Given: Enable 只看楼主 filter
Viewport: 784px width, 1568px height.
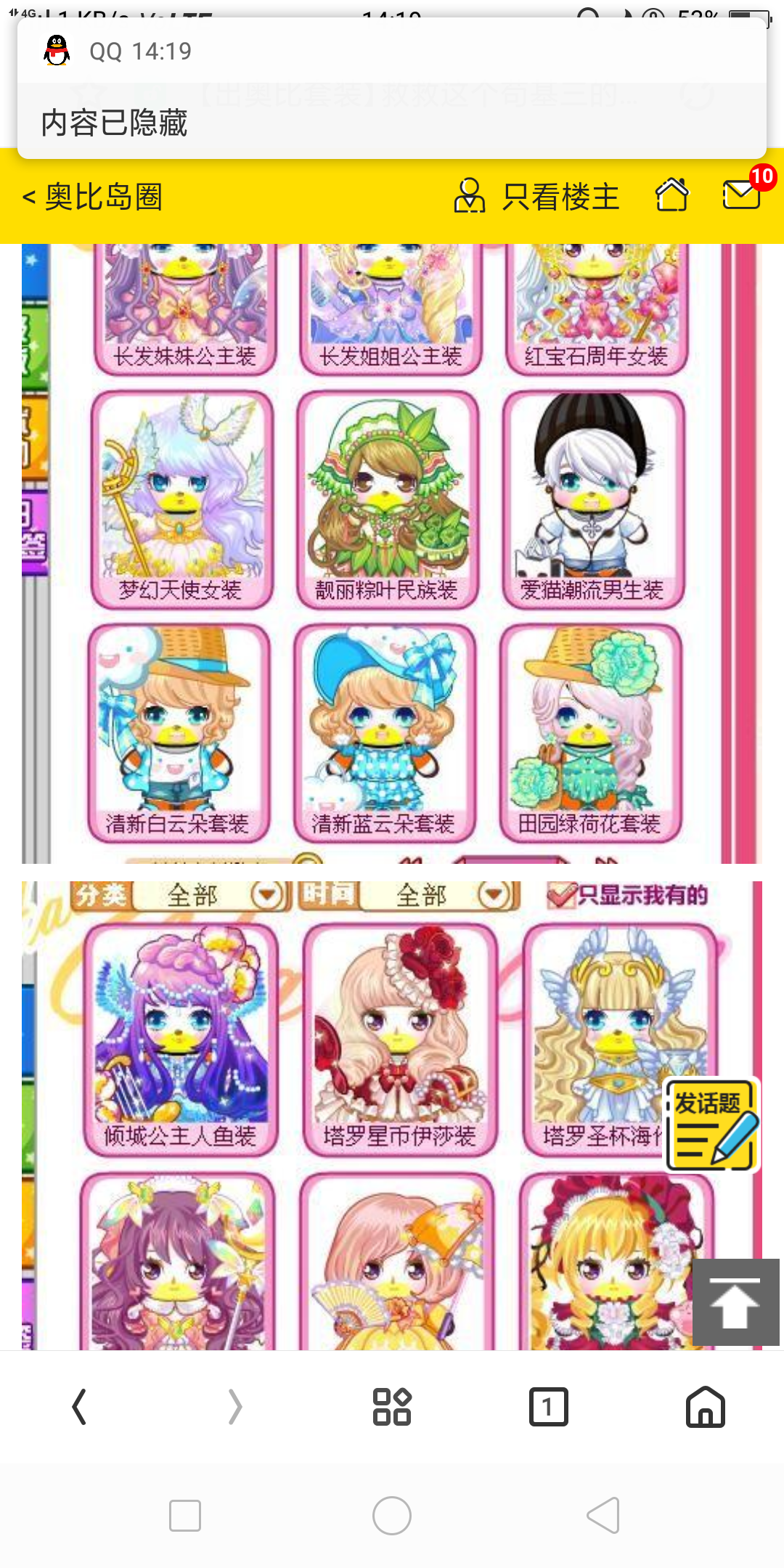Looking at the screenshot, I should [x=536, y=197].
